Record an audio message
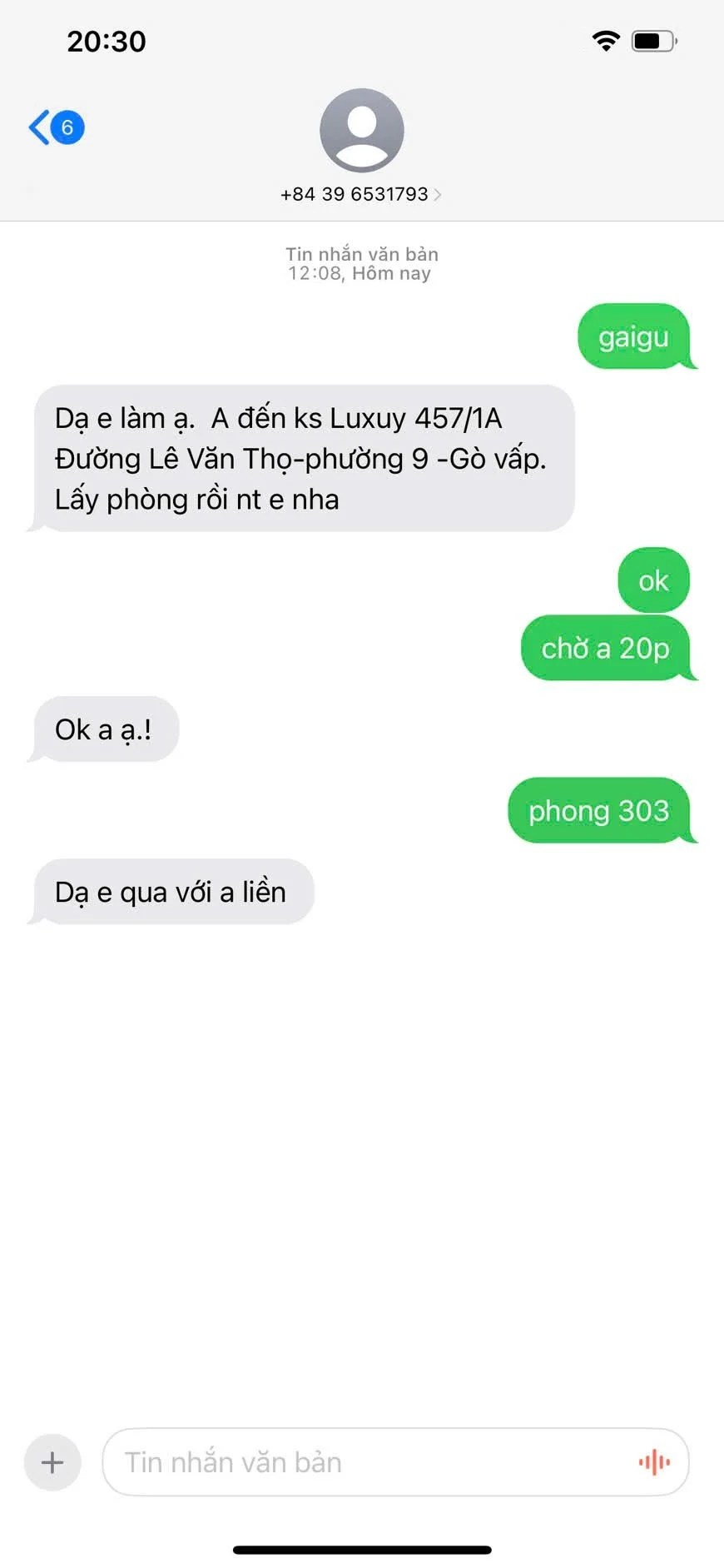The image size is (724, 1568). (x=654, y=1462)
